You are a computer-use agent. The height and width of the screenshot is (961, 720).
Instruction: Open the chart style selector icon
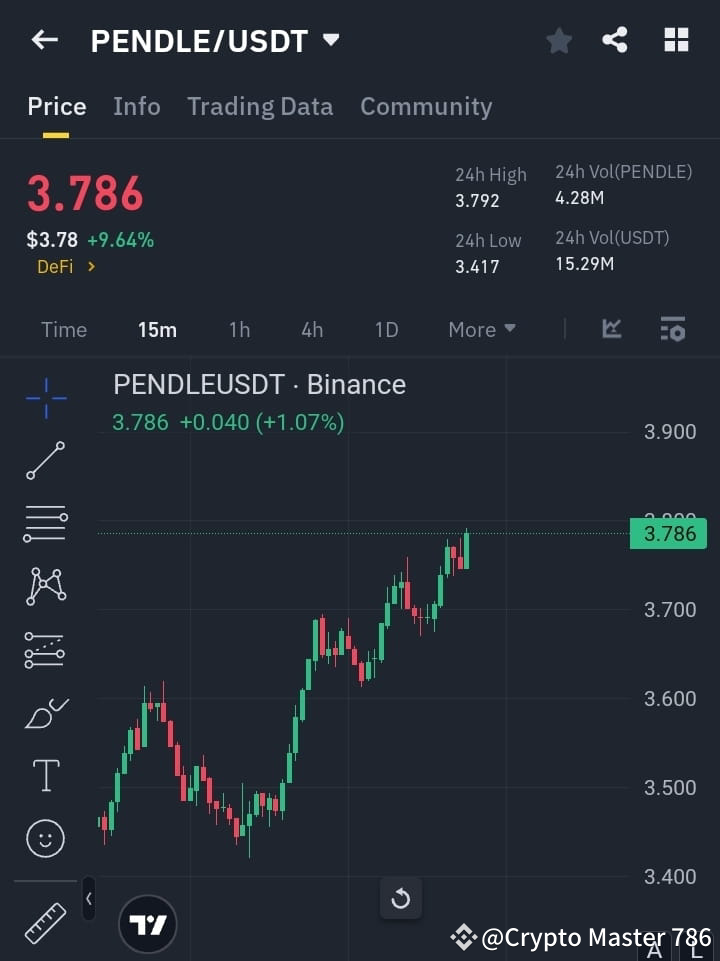610,329
